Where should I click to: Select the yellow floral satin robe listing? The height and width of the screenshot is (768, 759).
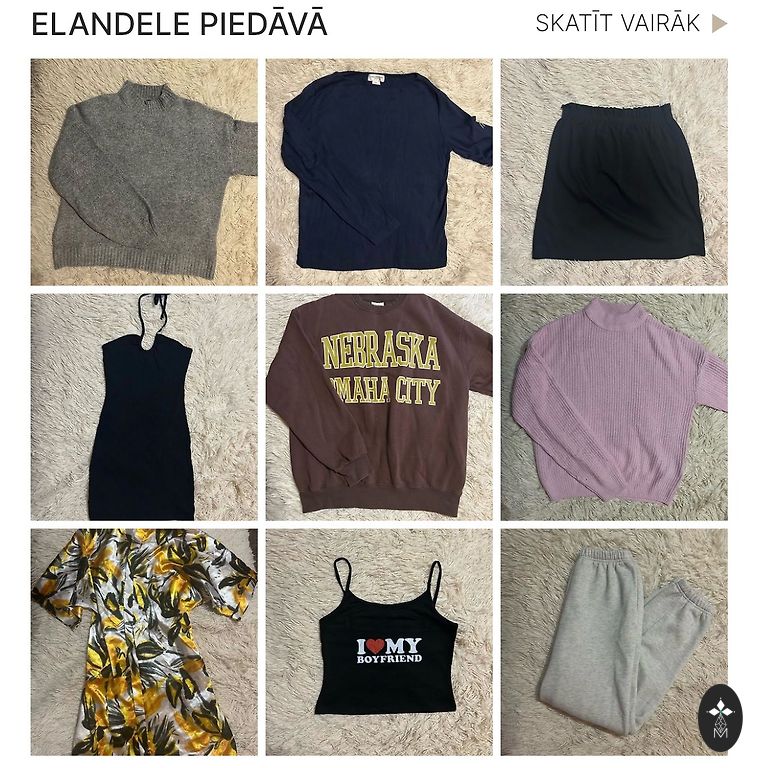(x=144, y=642)
